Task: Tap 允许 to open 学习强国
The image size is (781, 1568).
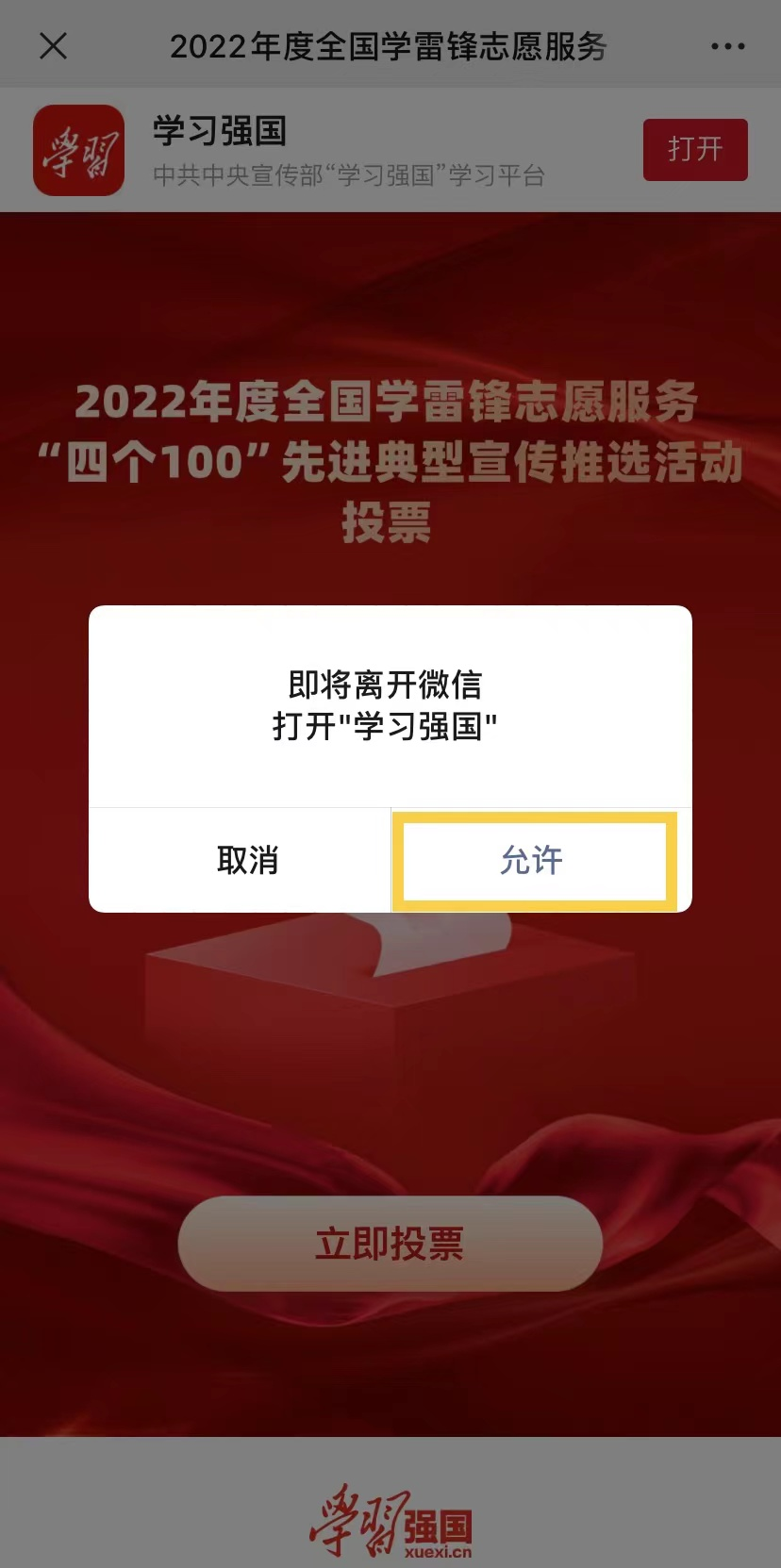Action: point(533,860)
